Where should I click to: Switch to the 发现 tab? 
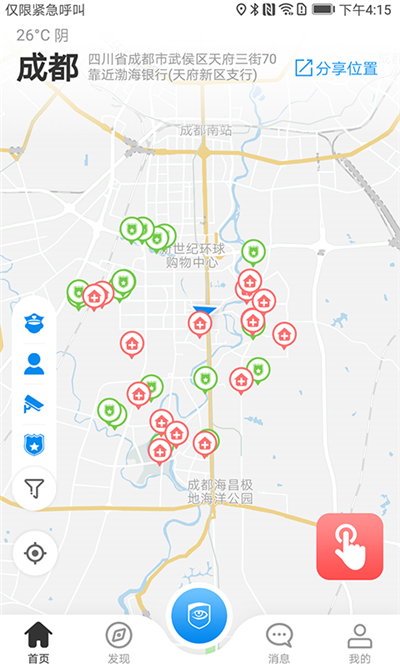click(x=118, y=643)
